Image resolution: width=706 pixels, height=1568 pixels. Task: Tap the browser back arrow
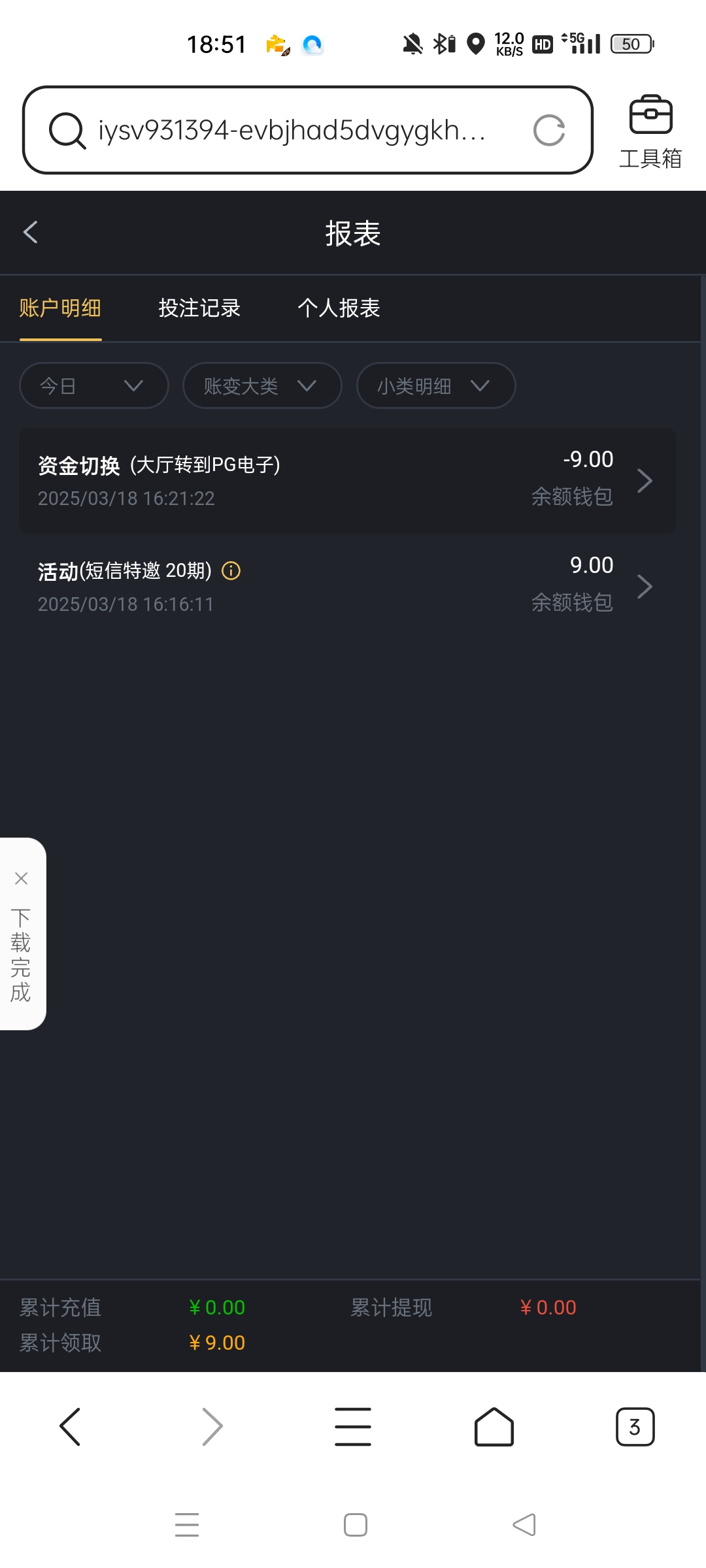click(x=71, y=1426)
